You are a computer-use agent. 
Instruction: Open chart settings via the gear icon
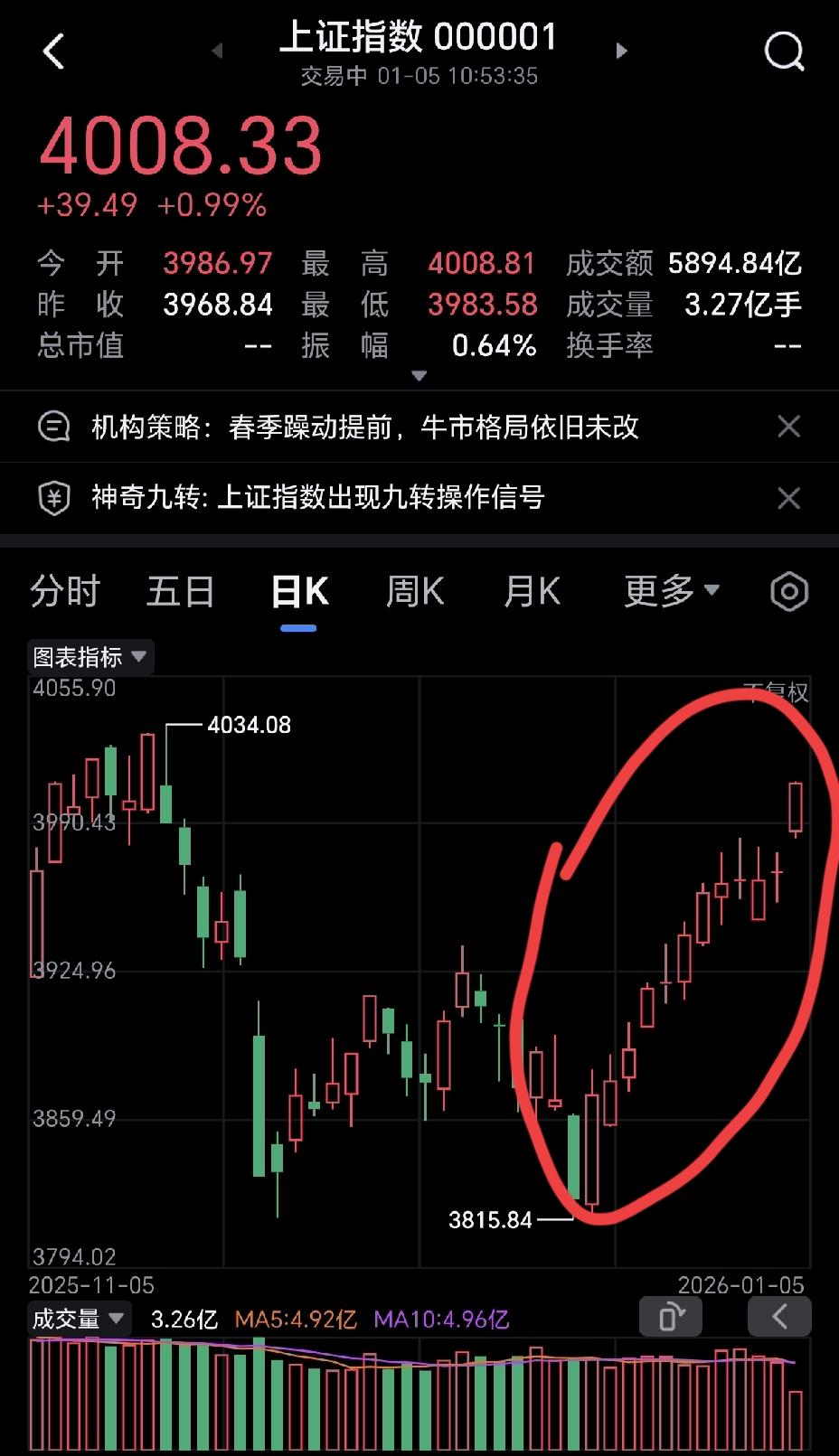(x=788, y=590)
